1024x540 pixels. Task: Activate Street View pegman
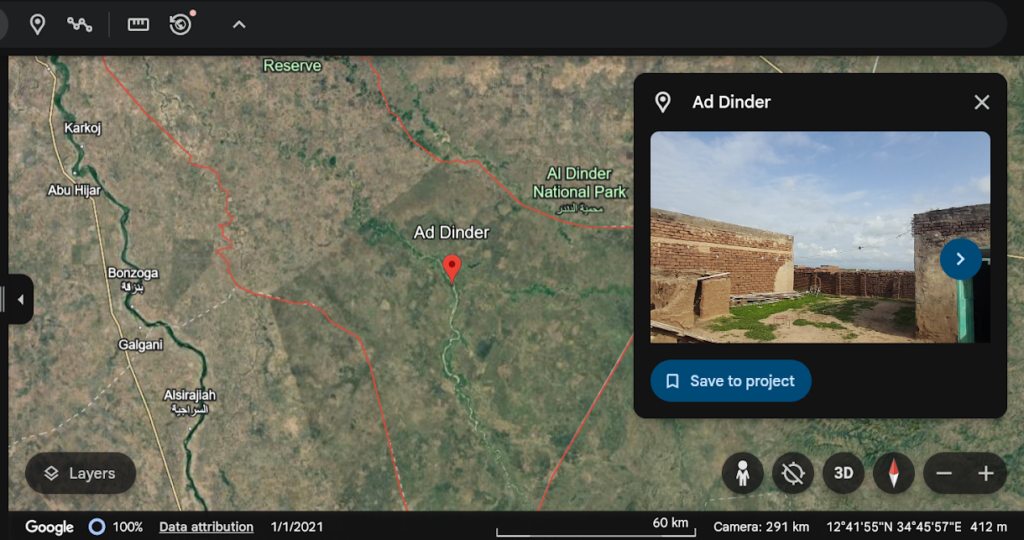742,474
